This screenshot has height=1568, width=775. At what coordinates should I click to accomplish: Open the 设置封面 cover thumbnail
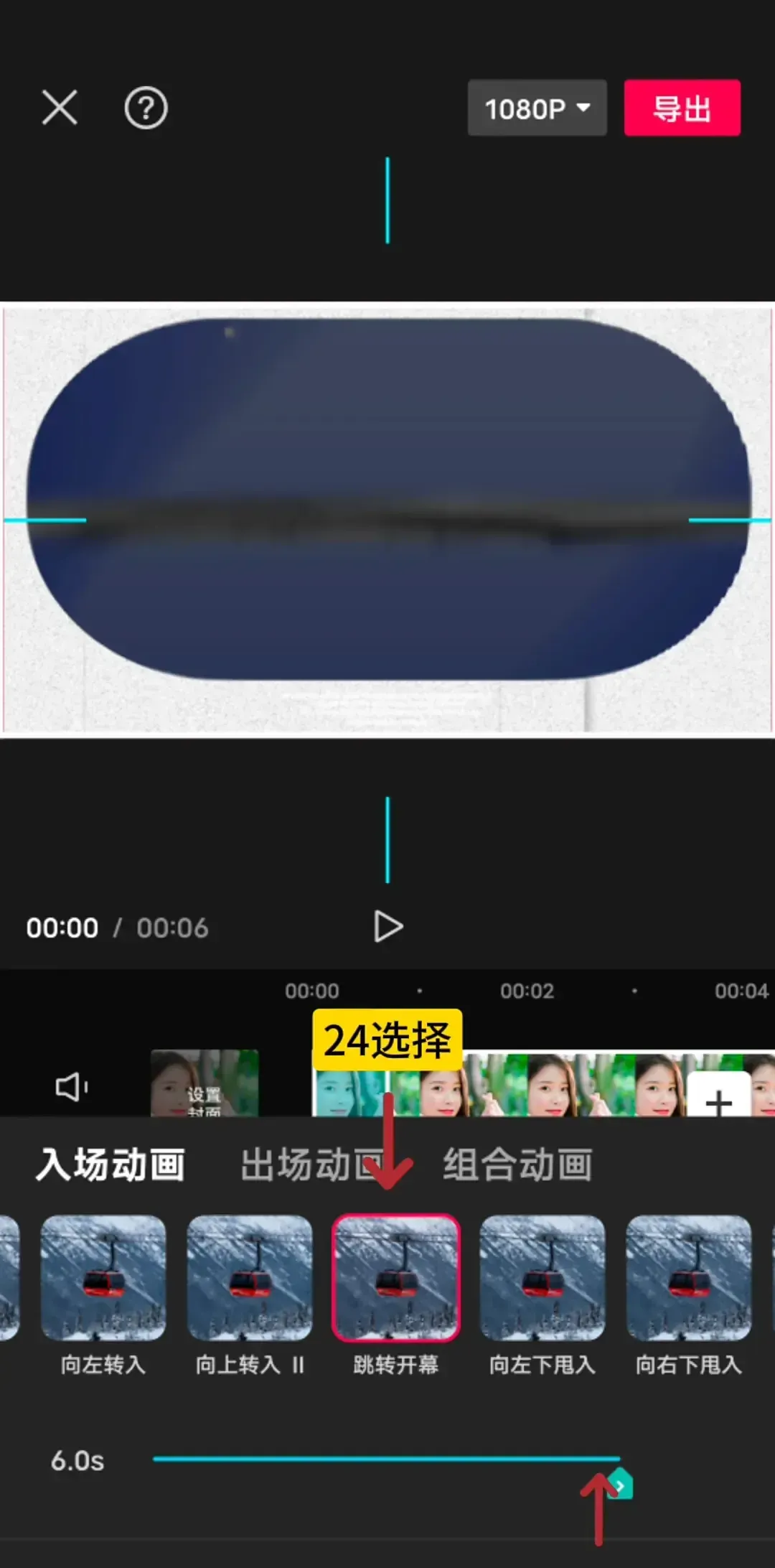pyautogui.click(x=205, y=1084)
